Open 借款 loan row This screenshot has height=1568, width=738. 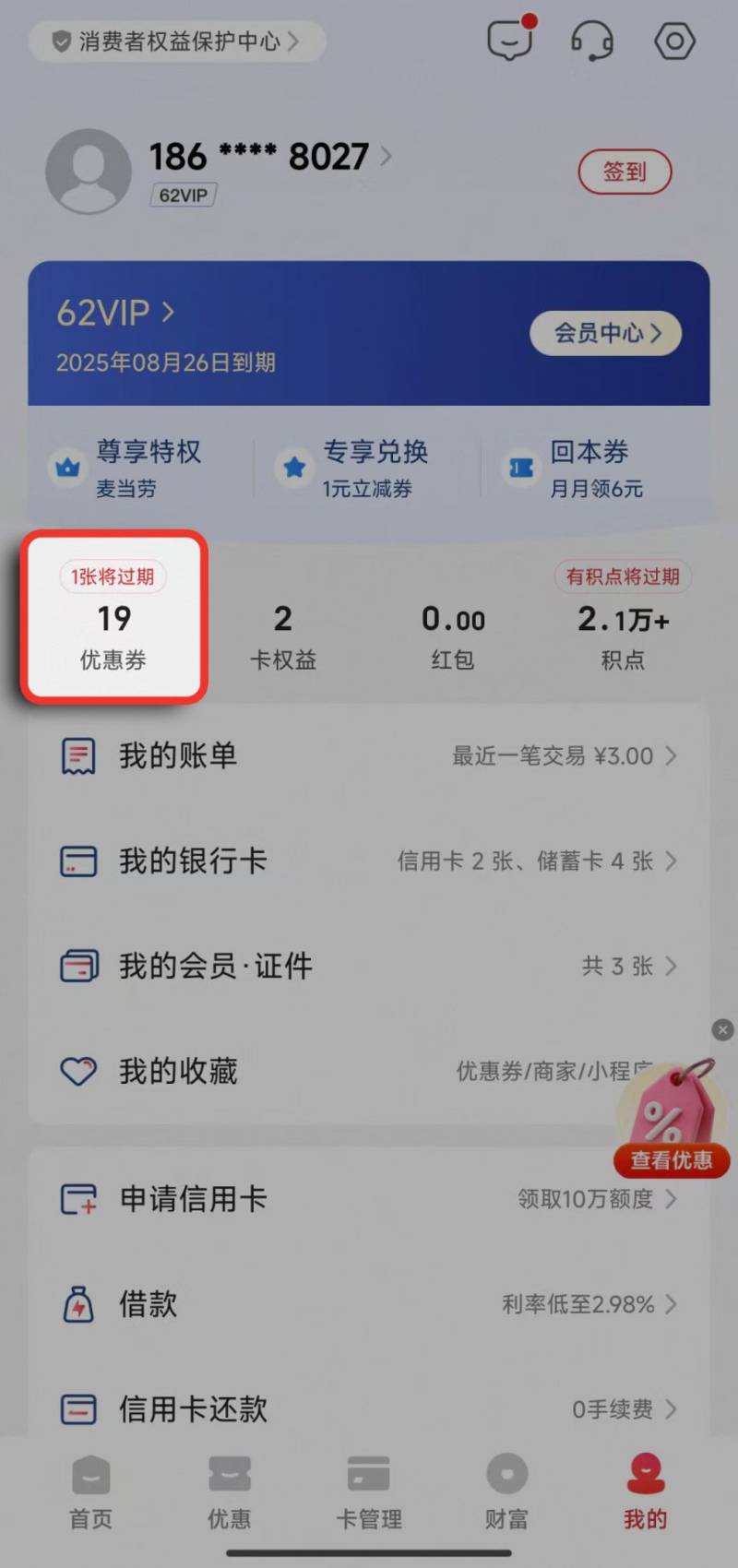pyautogui.click(x=369, y=1304)
